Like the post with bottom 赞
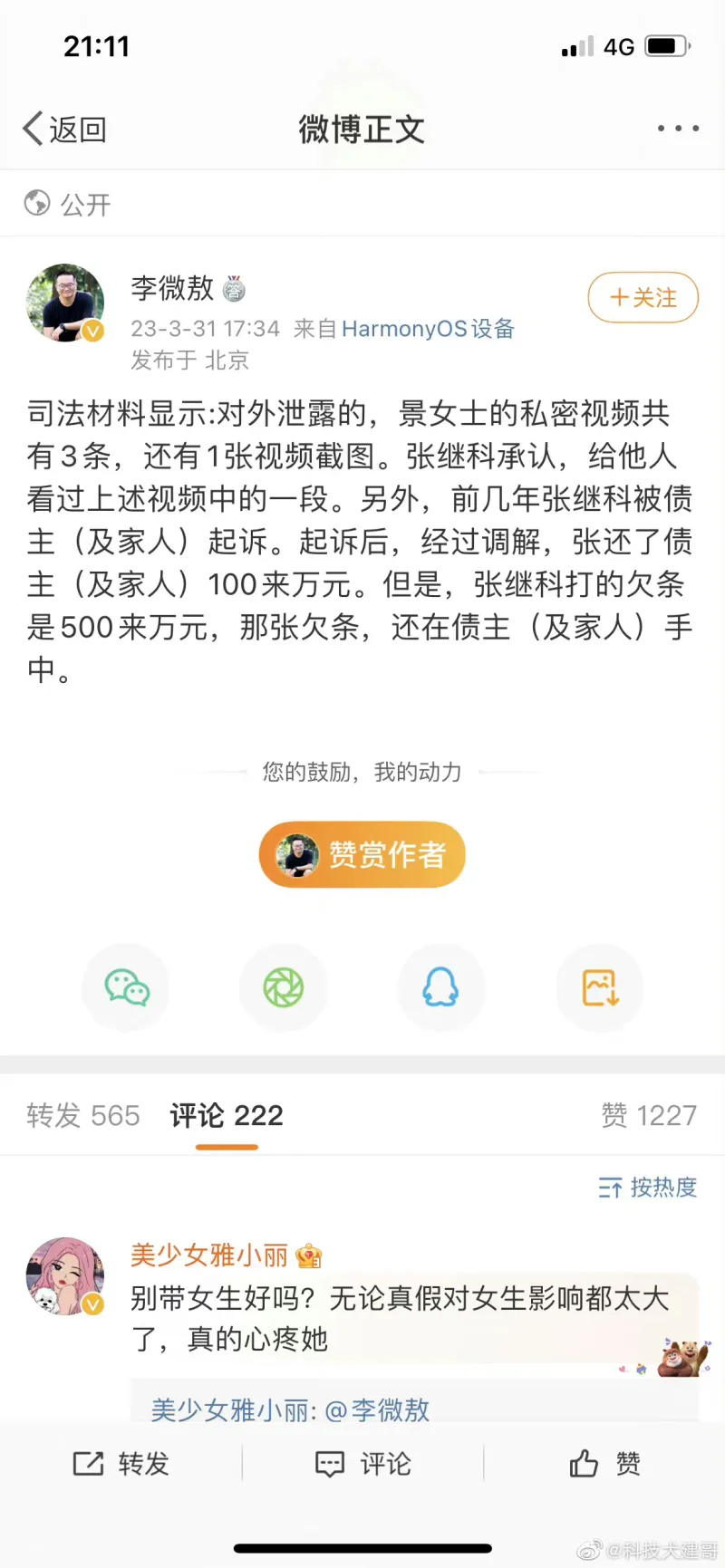Screen dimensions: 725x1568 click(604, 1463)
